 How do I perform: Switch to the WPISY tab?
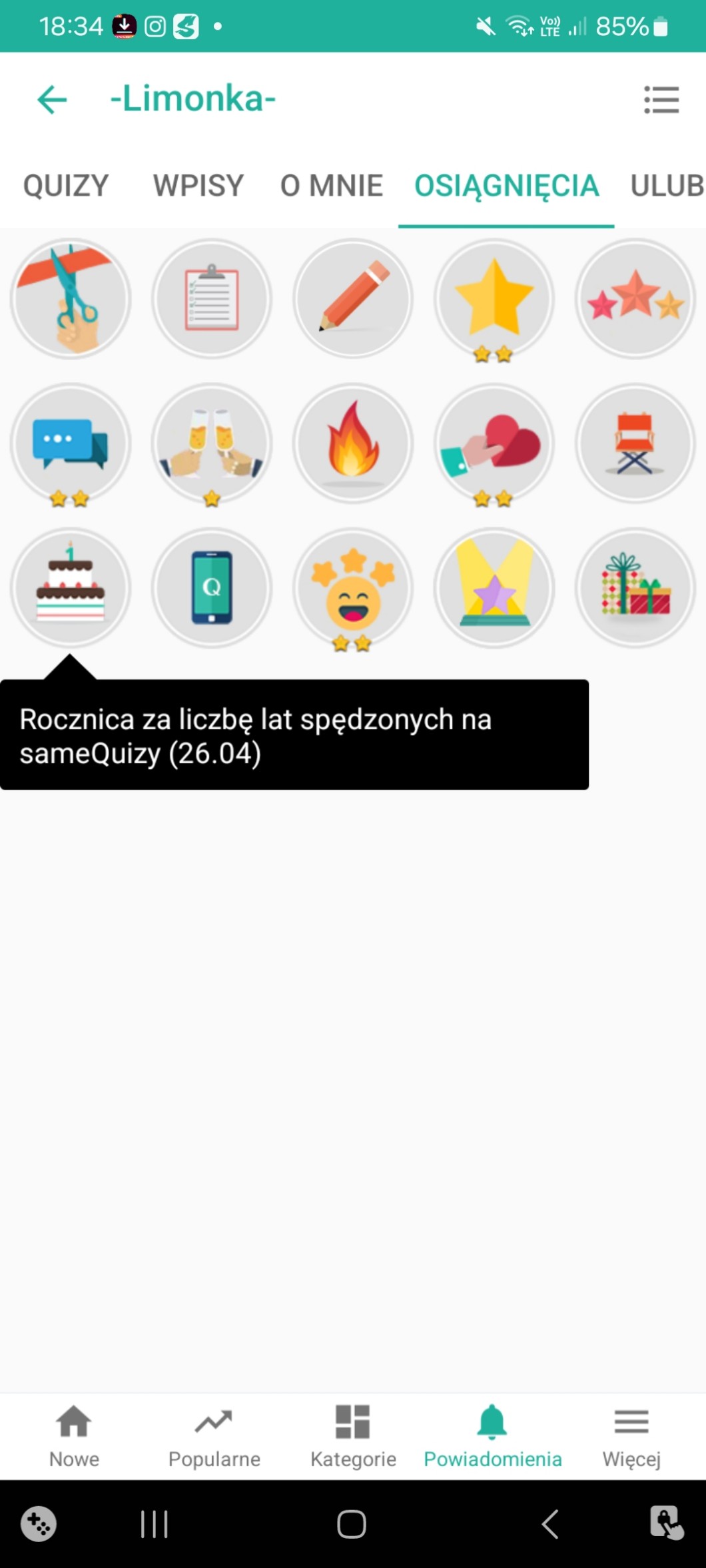click(x=198, y=186)
